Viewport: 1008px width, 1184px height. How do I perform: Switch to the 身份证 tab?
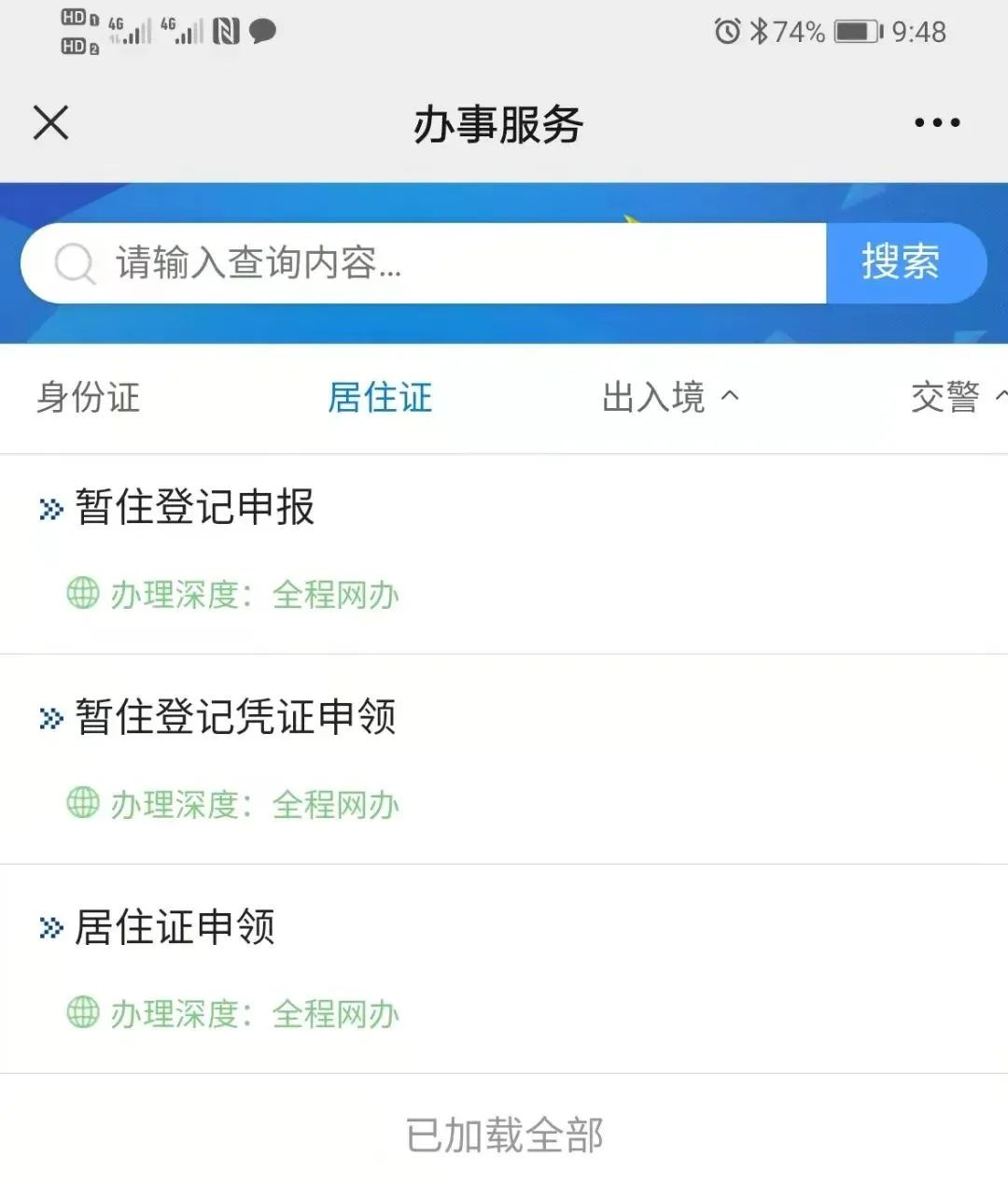point(89,397)
